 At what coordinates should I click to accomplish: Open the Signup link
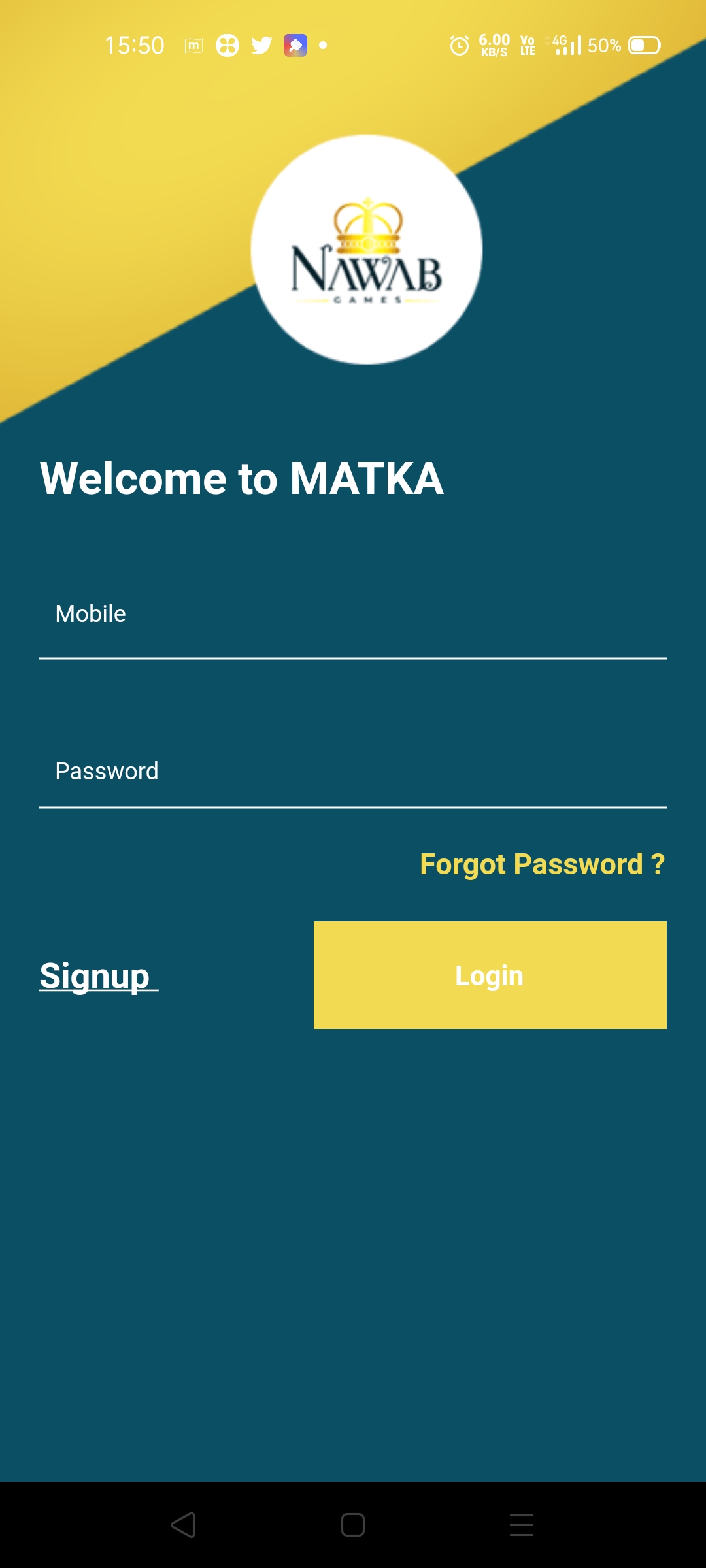[x=95, y=976]
